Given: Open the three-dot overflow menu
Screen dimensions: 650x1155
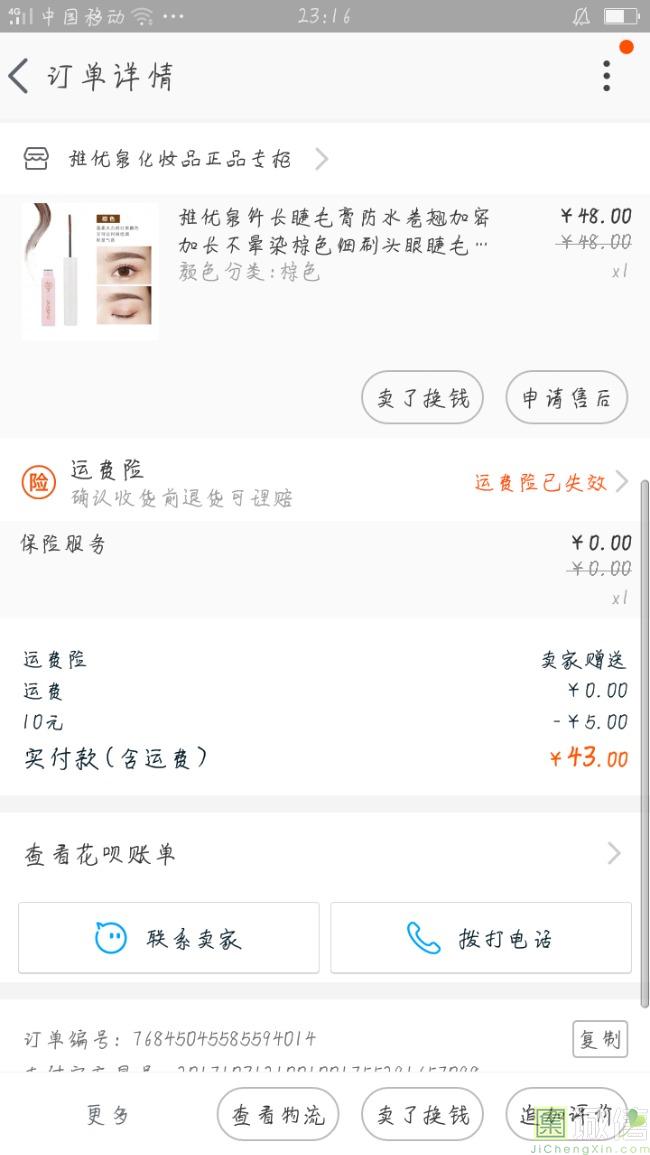Looking at the screenshot, I should click(606, 76).
